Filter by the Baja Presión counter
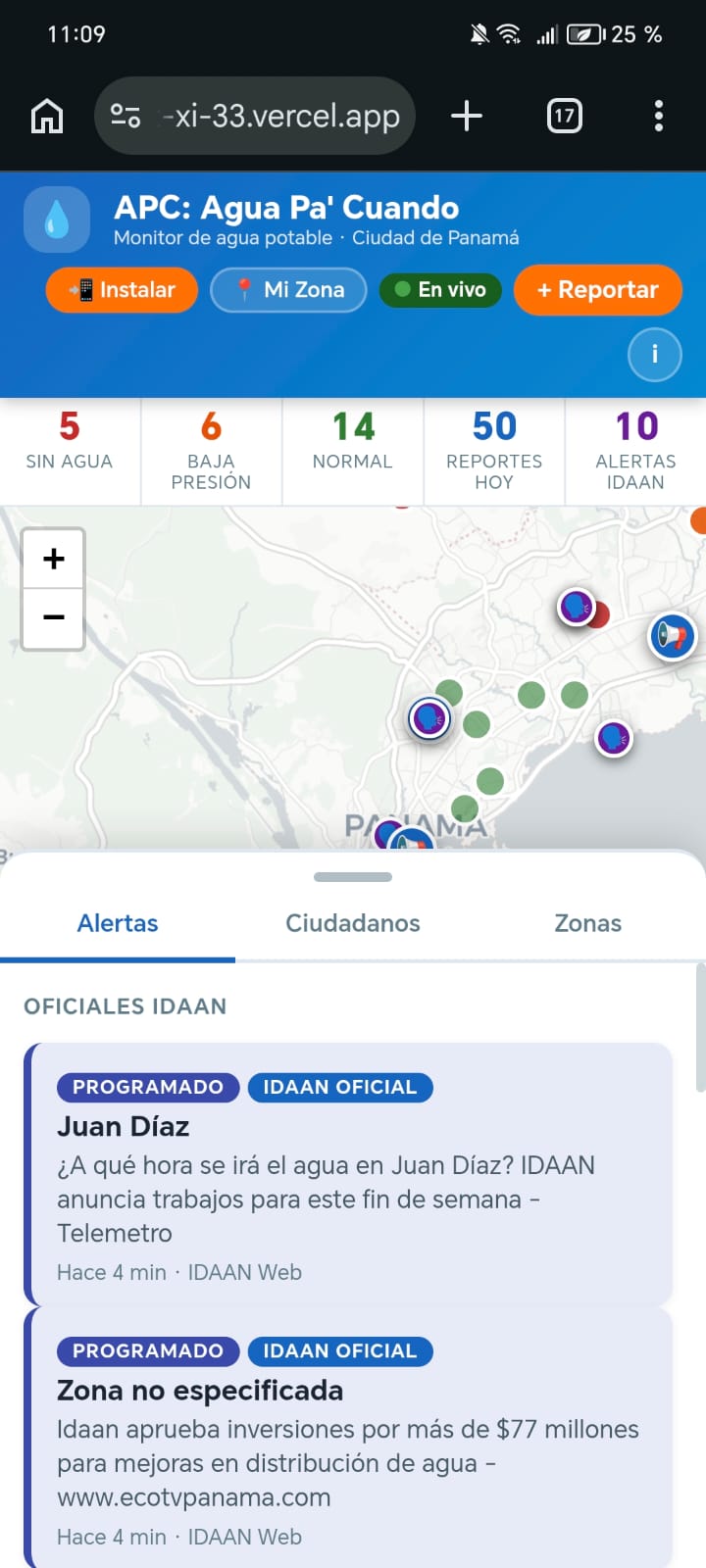Viewport: 706px width, 1568px height. (x=211, y=451)
